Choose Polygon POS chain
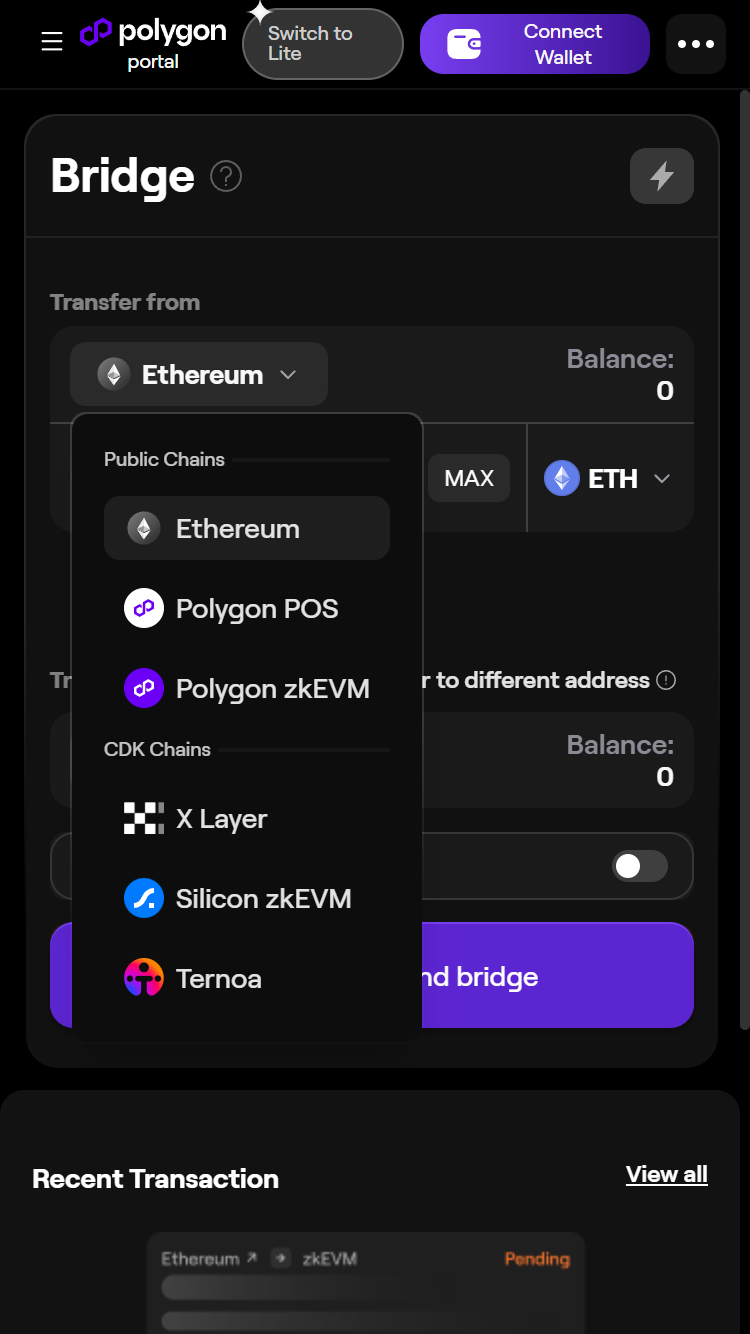The image size is (750, 1334). [x=247, y=608]
